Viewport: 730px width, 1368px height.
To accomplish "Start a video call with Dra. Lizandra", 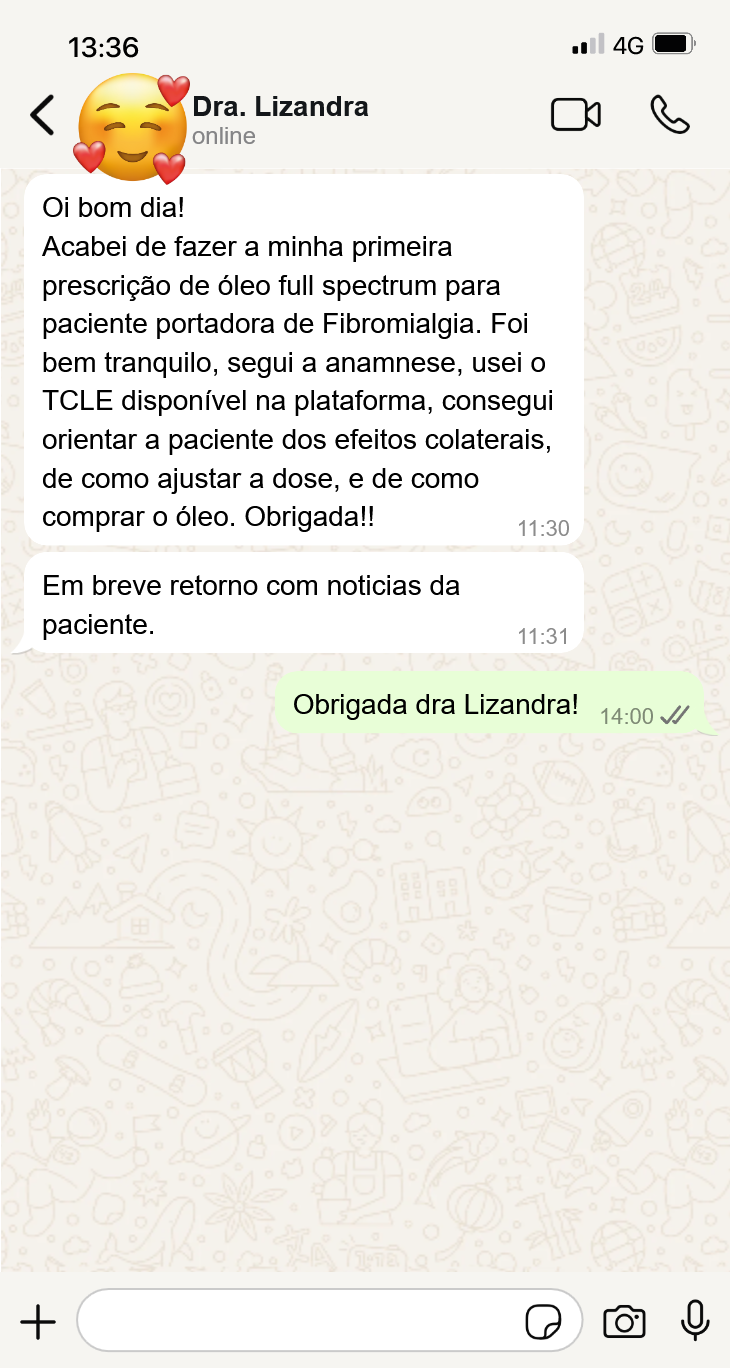I will tap(576, 114).
